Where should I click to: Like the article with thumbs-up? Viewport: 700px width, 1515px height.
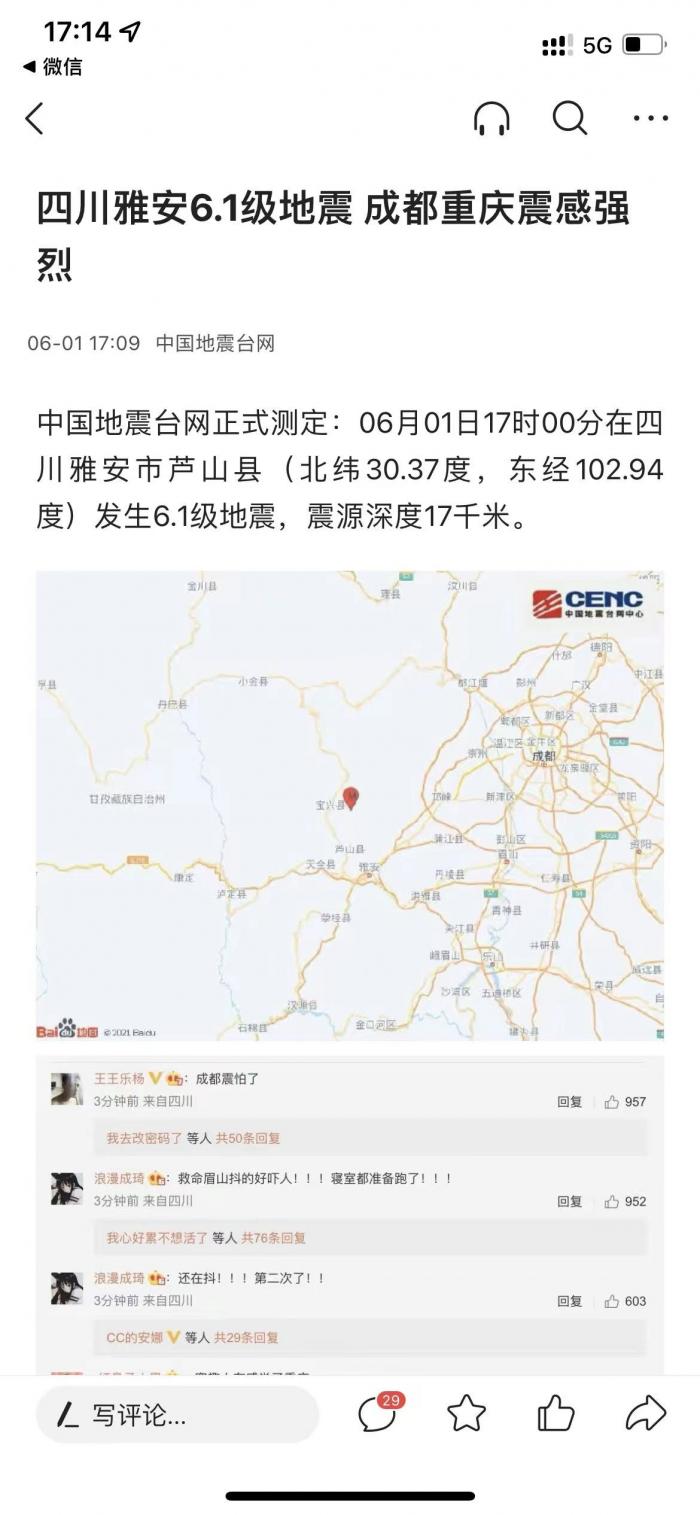[556, 1413]
